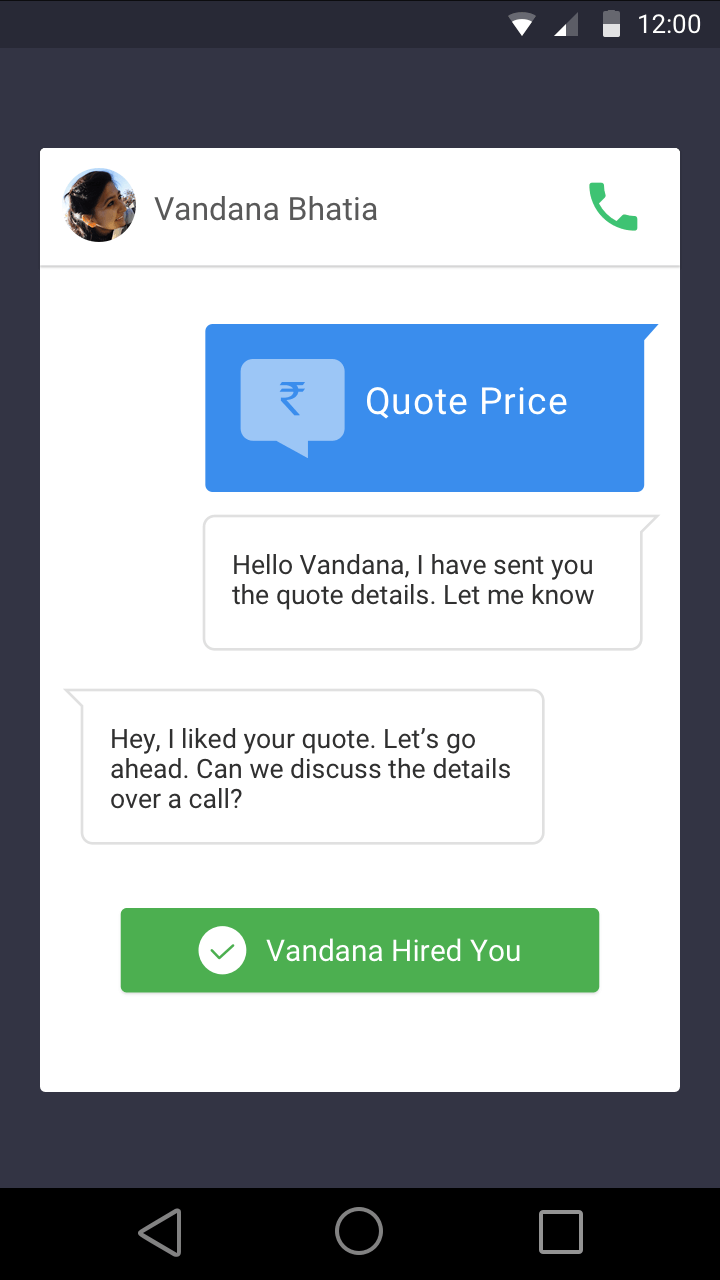Open recent apps
Viewport: 720px width, 1280px height.
(560, 1232)
